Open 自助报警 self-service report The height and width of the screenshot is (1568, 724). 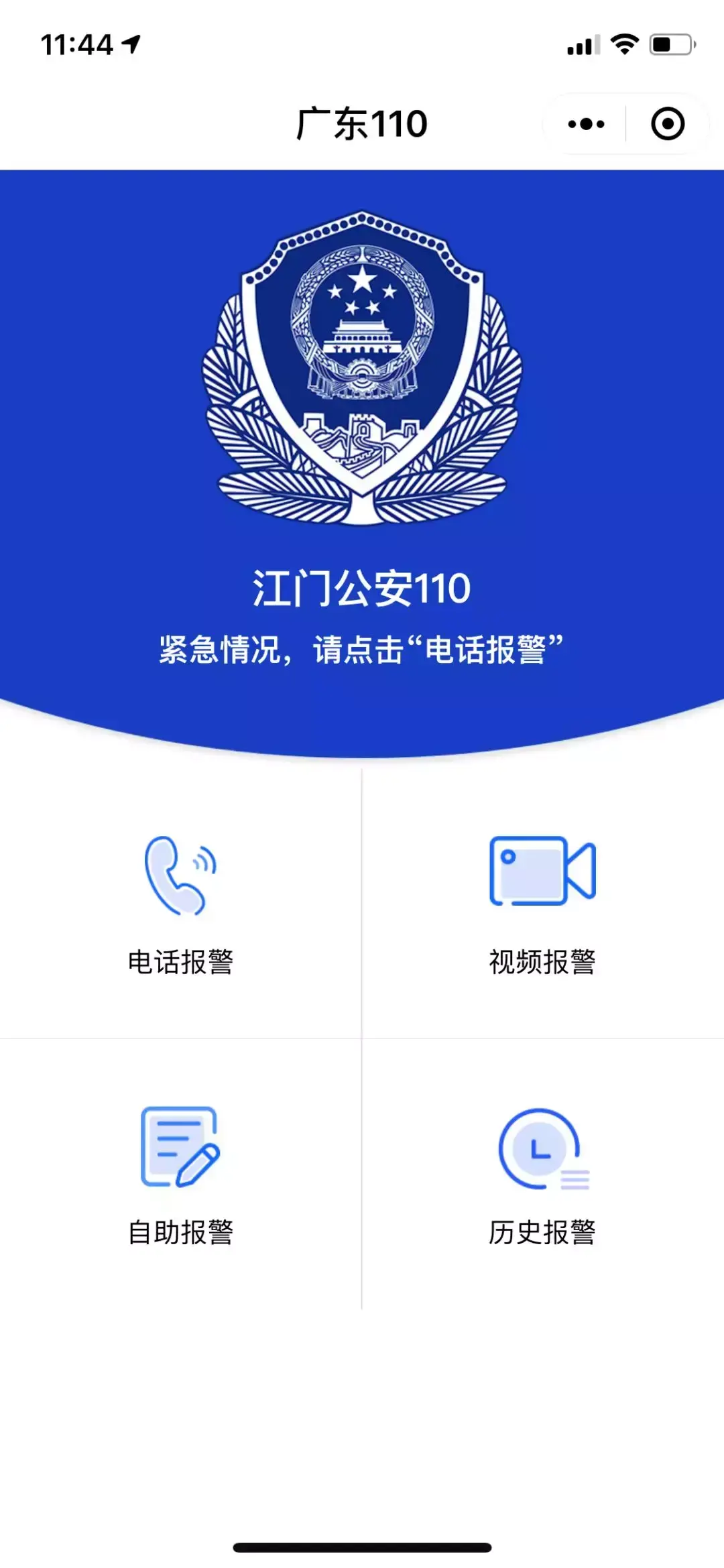(181, 1174)
